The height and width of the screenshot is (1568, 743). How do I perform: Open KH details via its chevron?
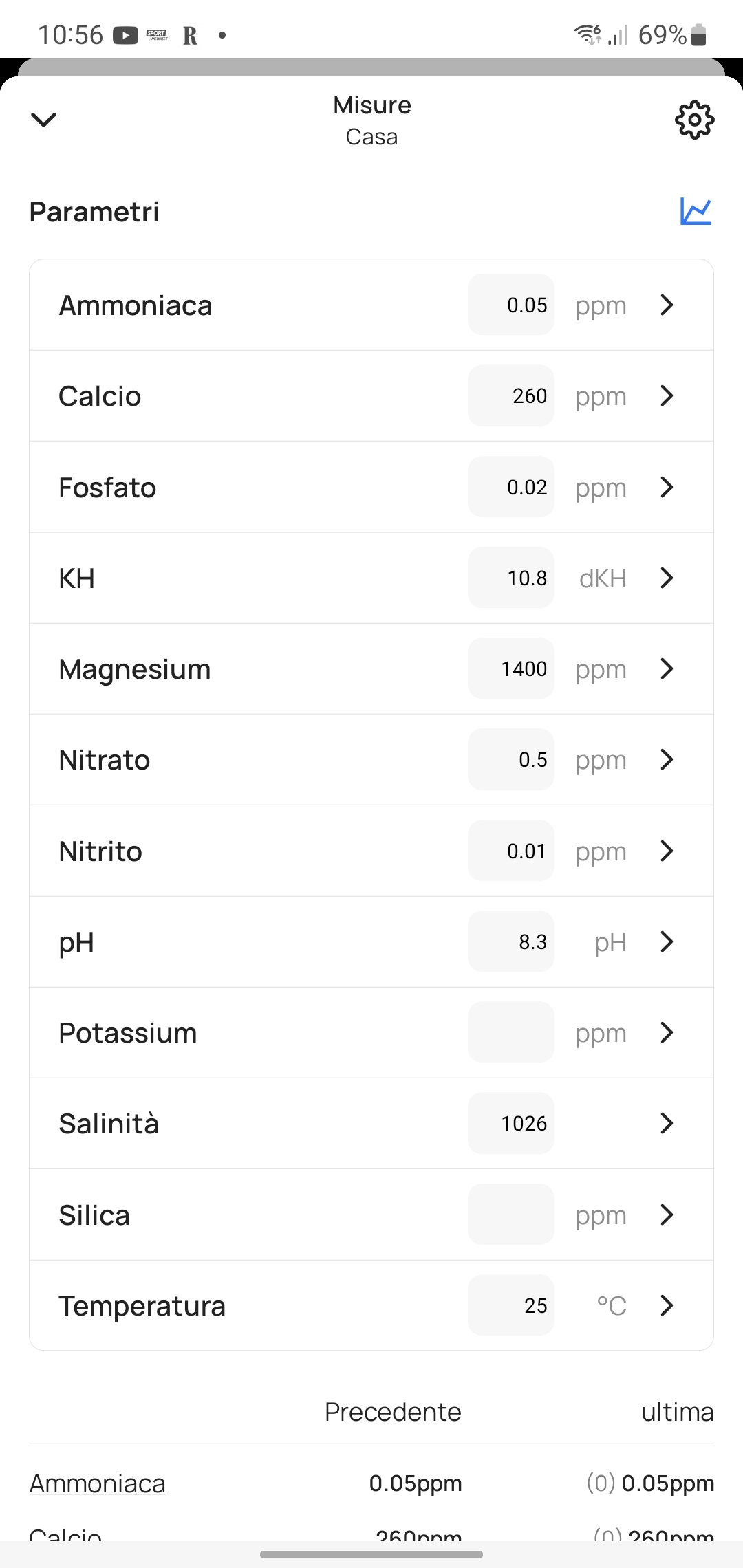(x=667, y=578)
